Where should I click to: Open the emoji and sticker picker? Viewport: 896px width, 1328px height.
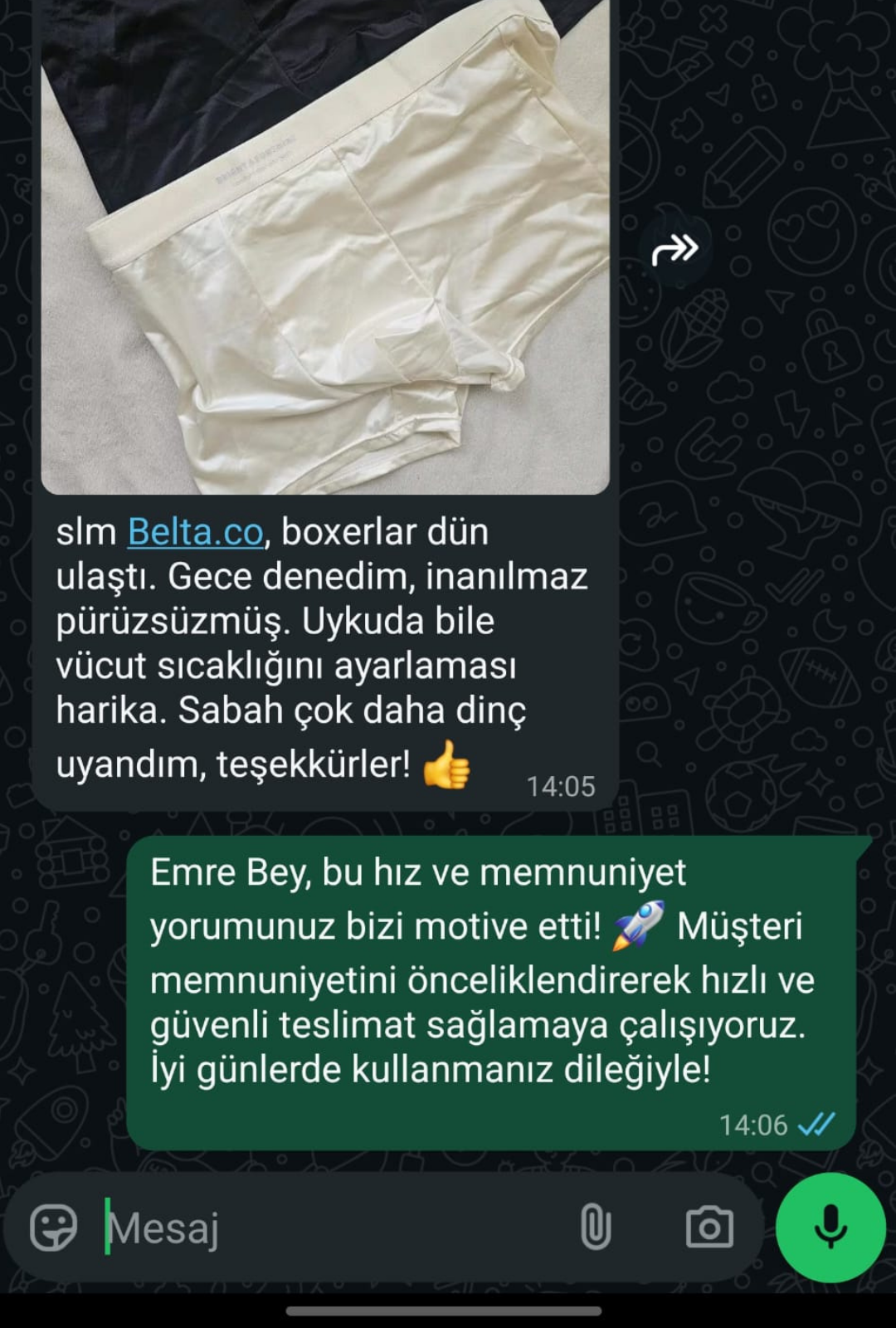(54, 1227)
